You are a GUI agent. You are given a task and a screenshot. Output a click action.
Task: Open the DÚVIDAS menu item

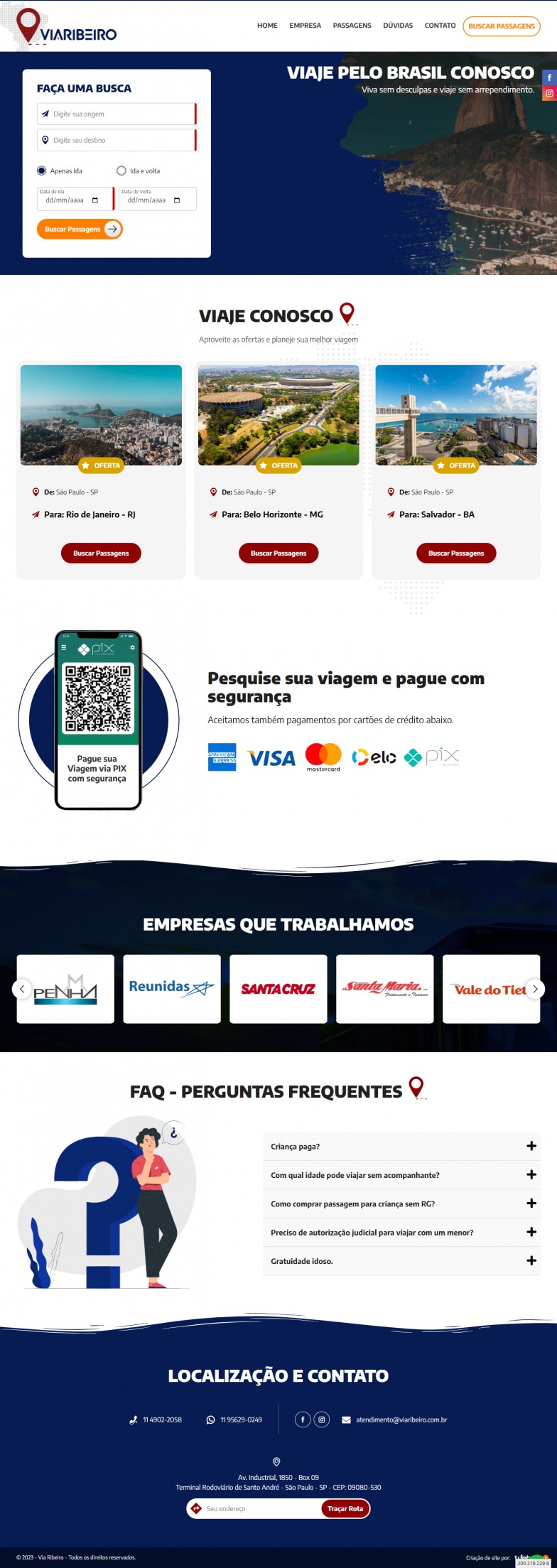[397, 26]
